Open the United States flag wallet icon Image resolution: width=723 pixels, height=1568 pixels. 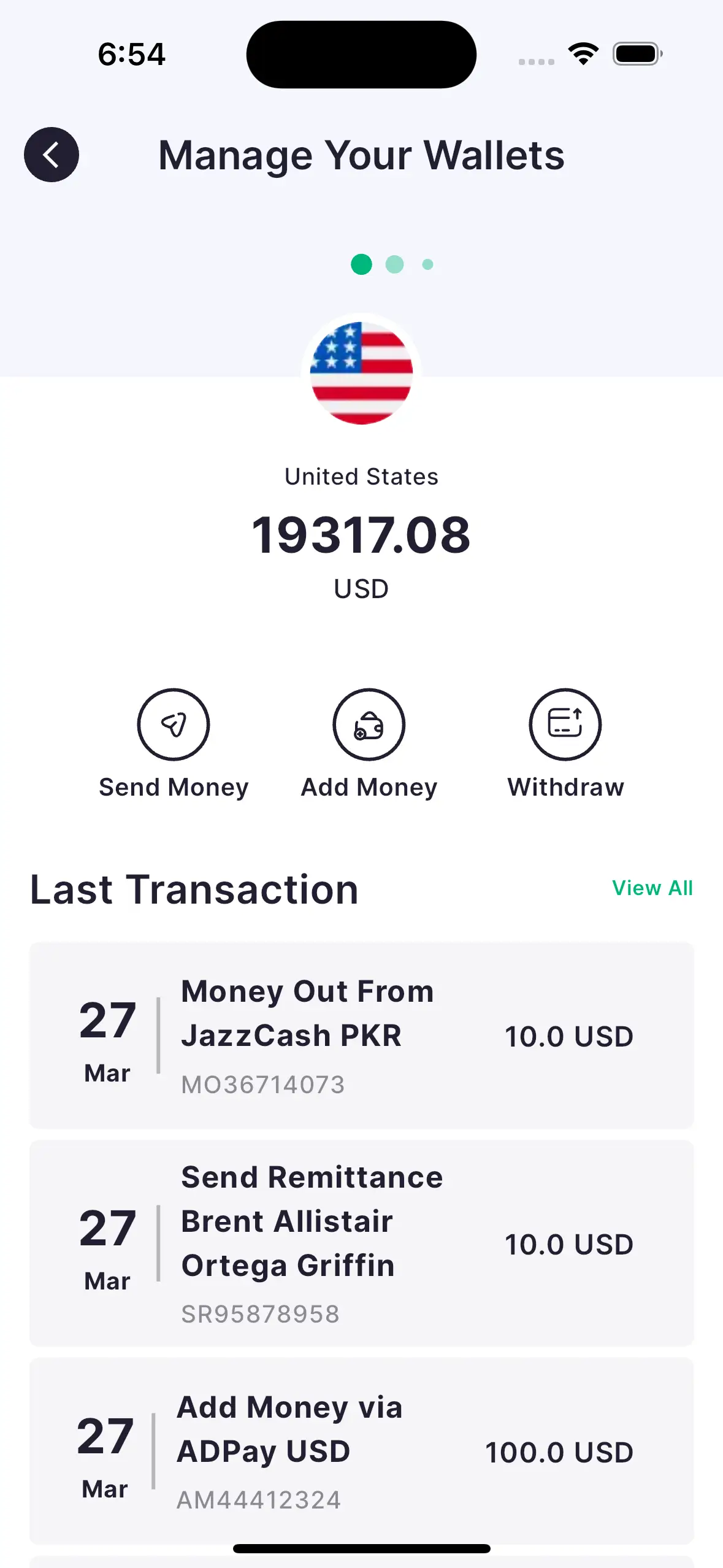(x=362, y=372)
